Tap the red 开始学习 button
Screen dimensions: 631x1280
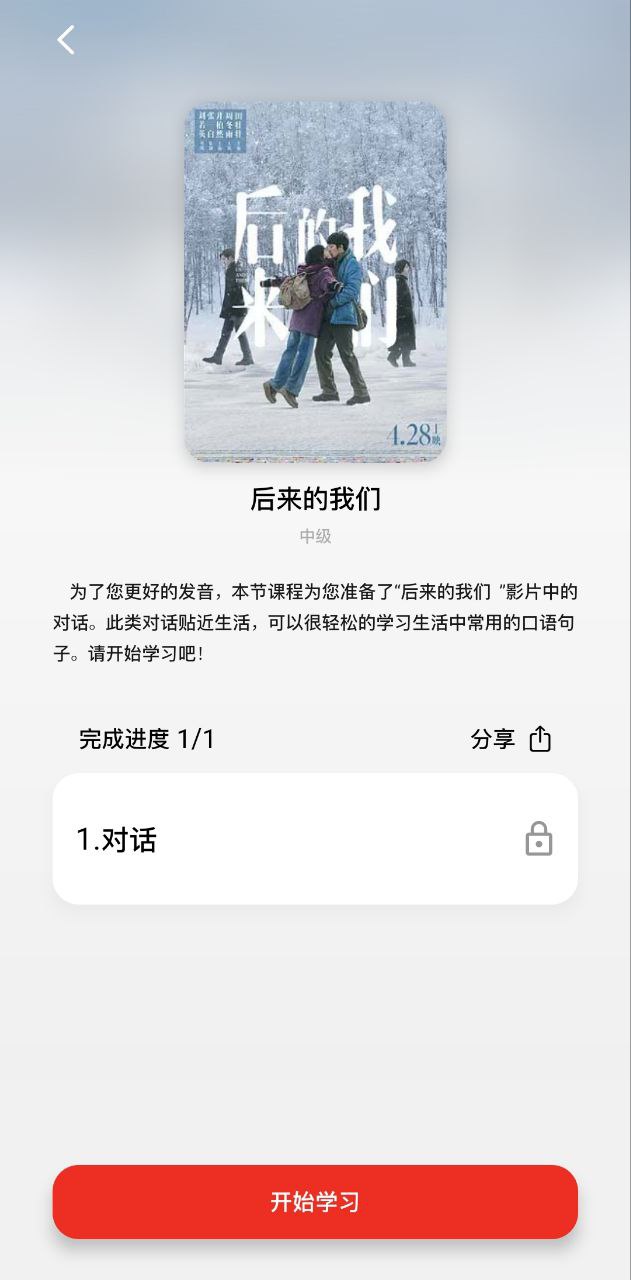[x=315, y=1201]
